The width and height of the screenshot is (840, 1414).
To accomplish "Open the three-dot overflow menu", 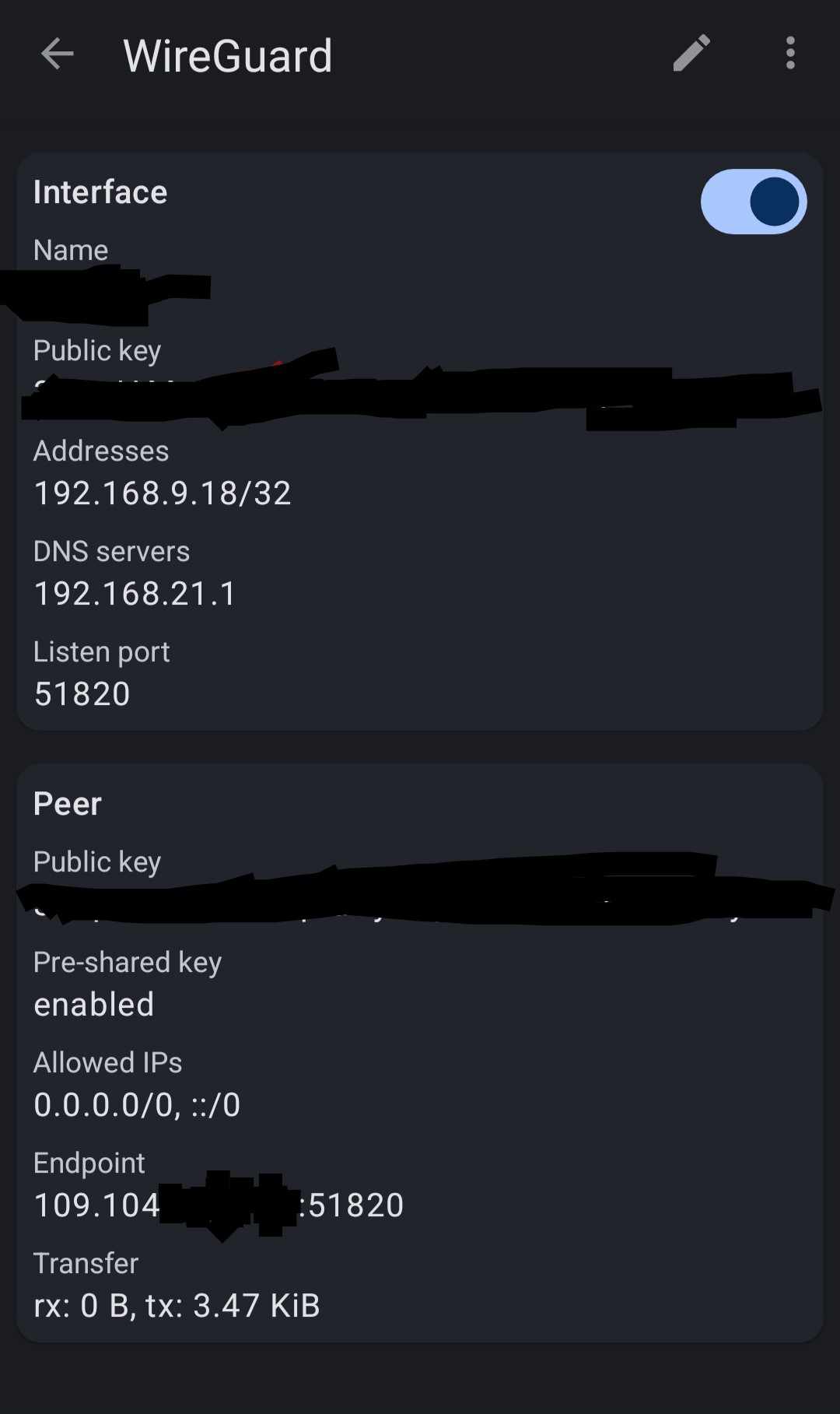I will [x=790, y=53].
